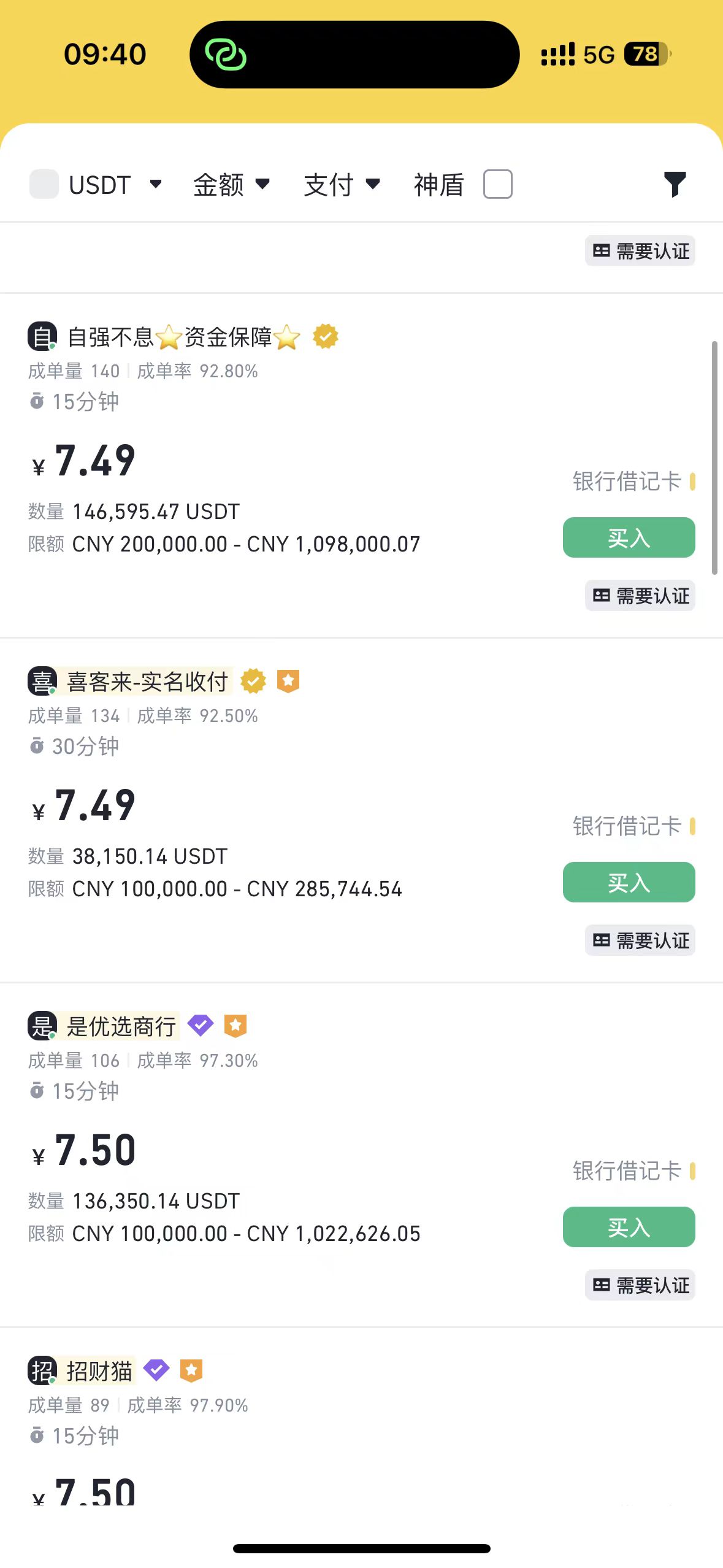Open merchant 是优选商行 profile
The image size is (723, 1568).
(121, 1025)
